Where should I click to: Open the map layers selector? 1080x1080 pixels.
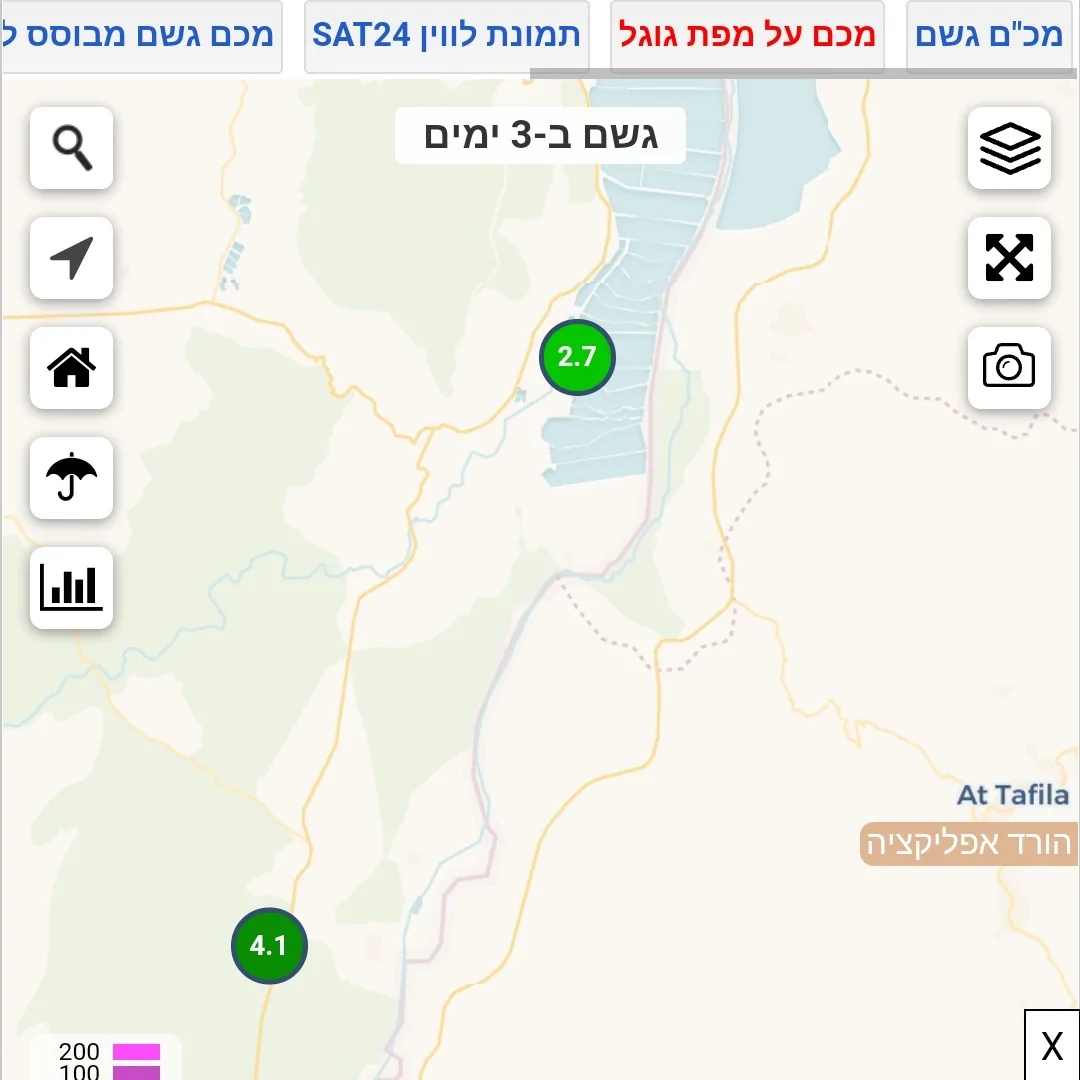1009,148
